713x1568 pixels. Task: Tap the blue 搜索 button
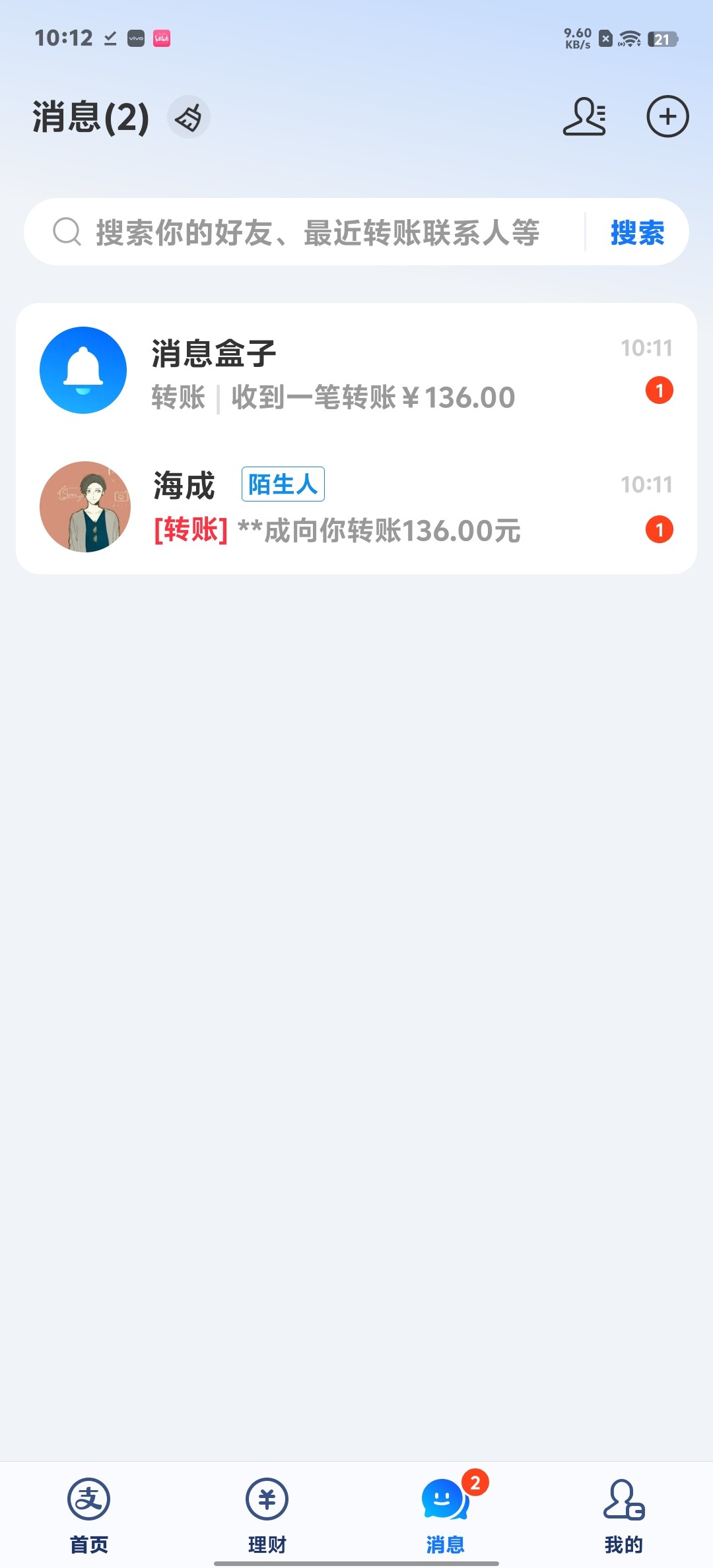coord(637,232)
